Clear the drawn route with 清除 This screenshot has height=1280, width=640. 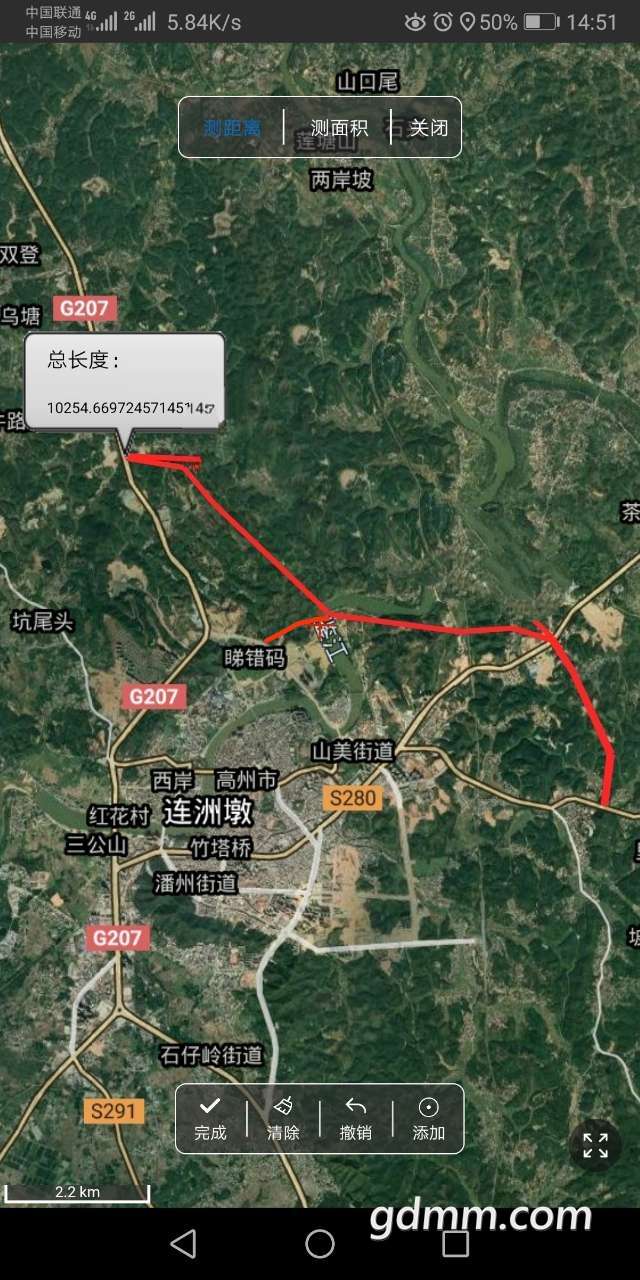(283, 1118)
